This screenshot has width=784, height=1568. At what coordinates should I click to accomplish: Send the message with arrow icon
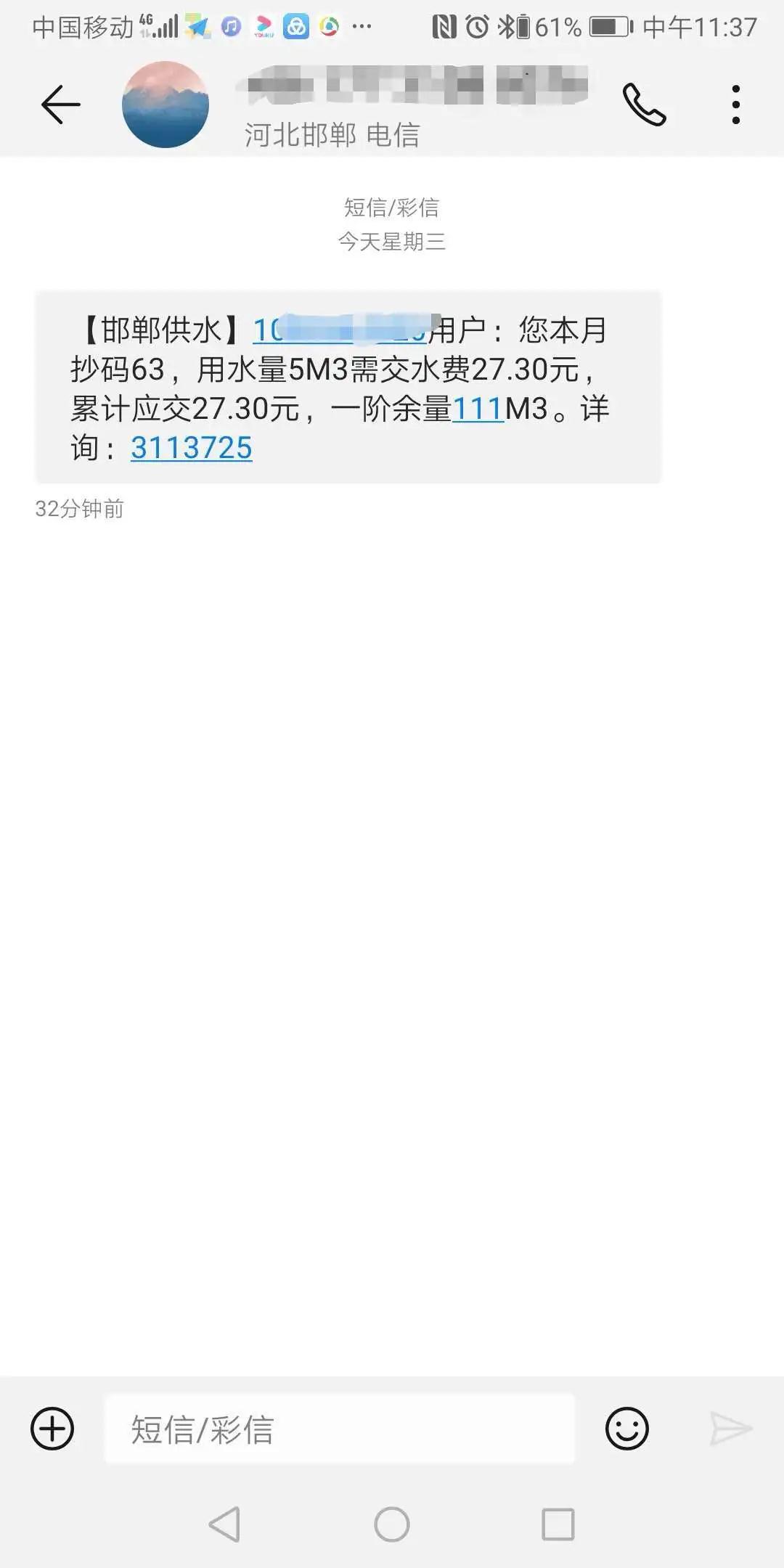pyautogui.click(x=730, y=1429)
